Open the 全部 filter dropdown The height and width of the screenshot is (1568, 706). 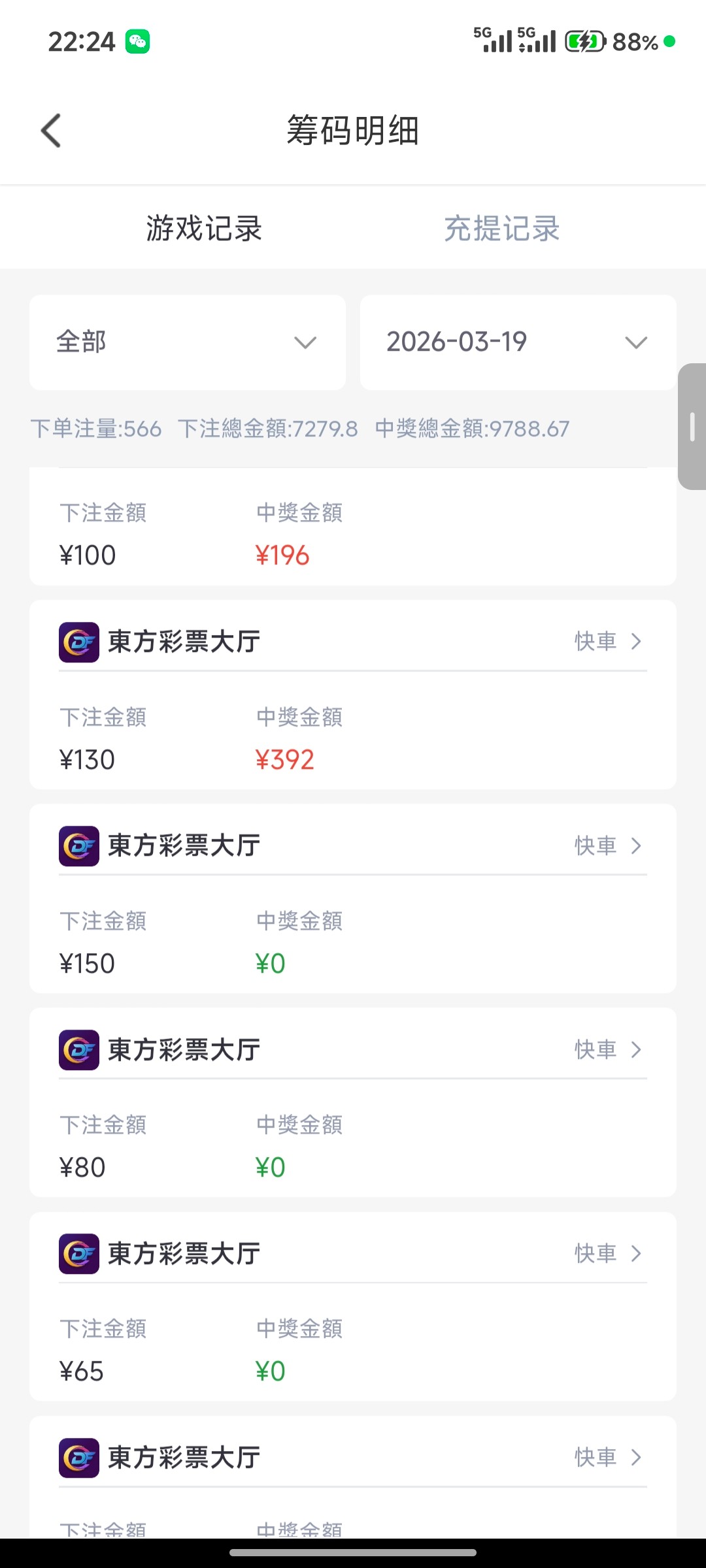(x=186, y=342)
